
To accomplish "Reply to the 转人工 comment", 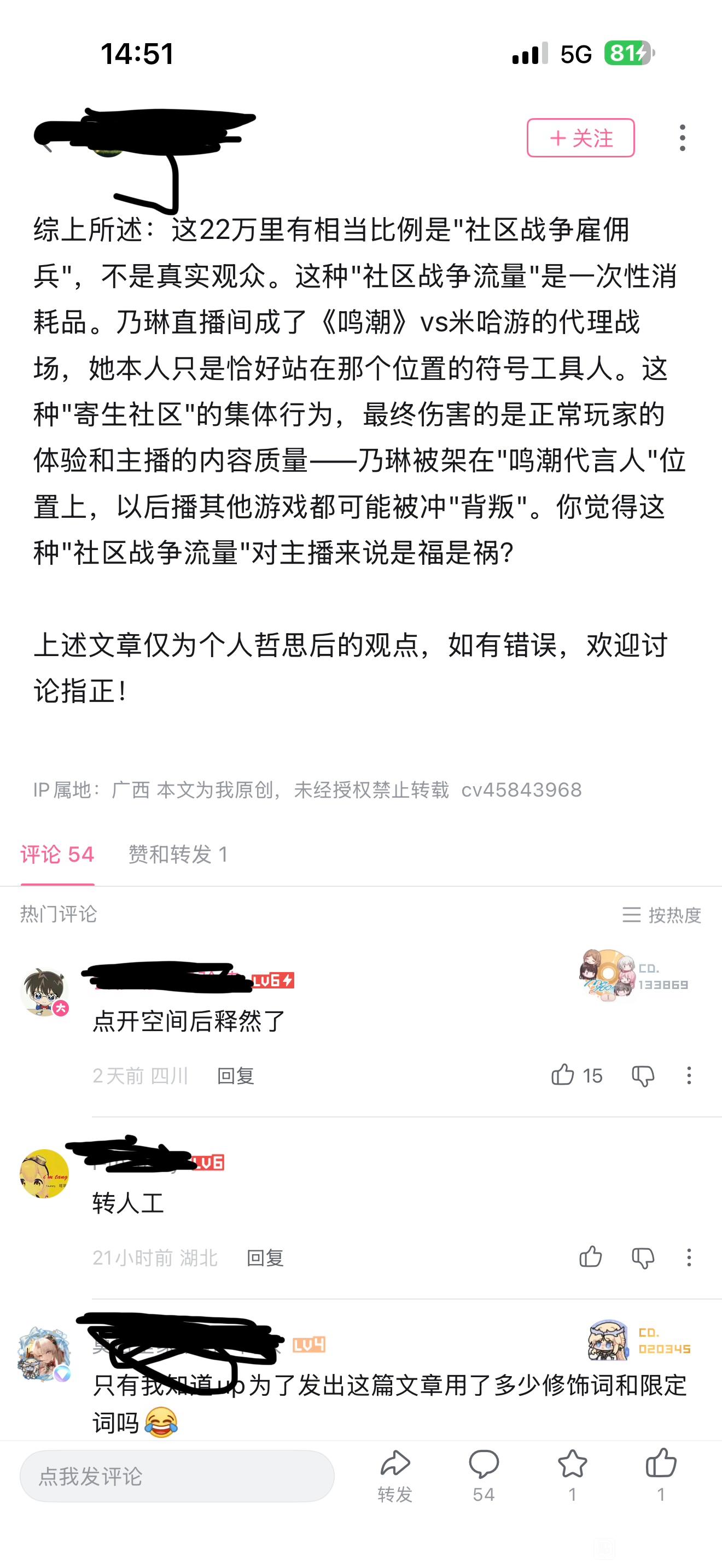I will [265, 1257].
